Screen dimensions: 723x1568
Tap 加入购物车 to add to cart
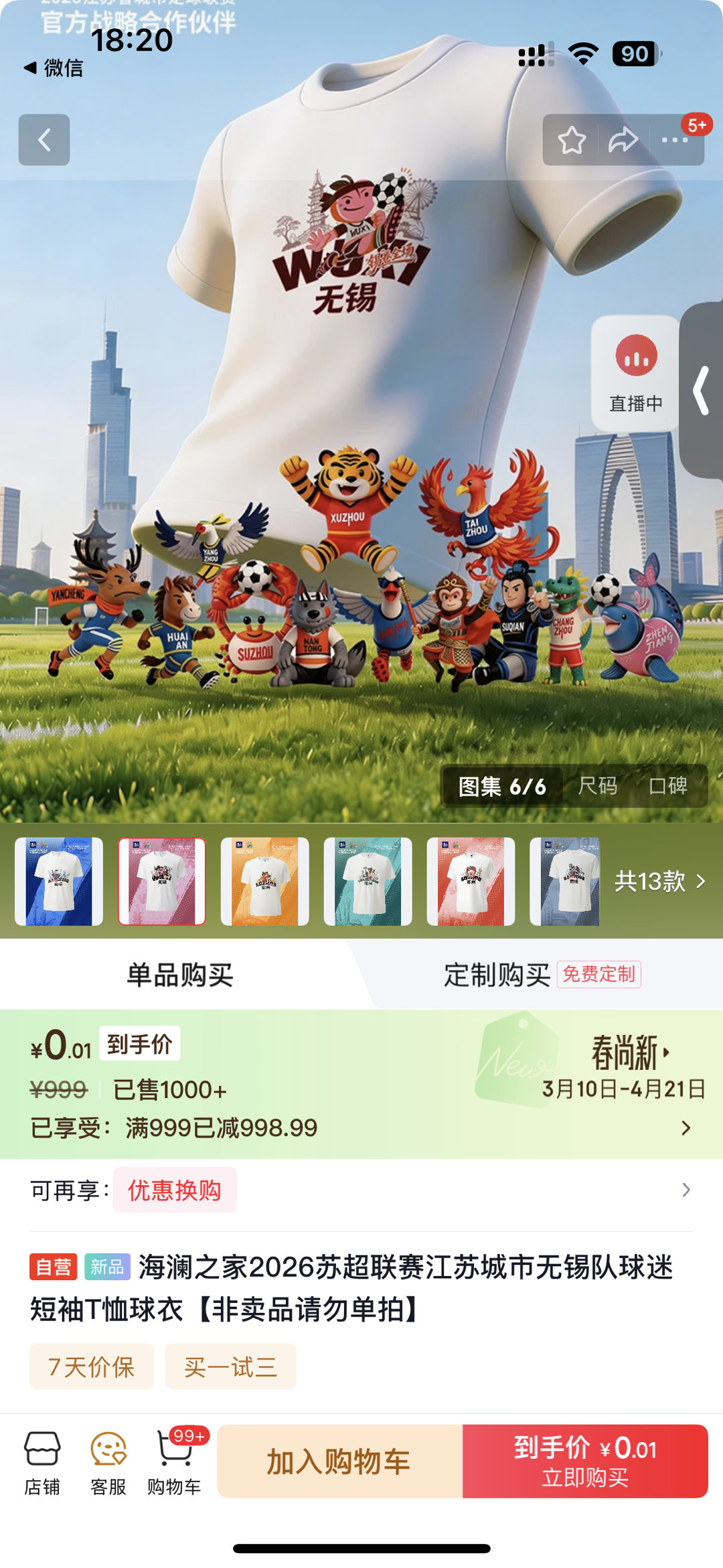tap(339, 1462)
